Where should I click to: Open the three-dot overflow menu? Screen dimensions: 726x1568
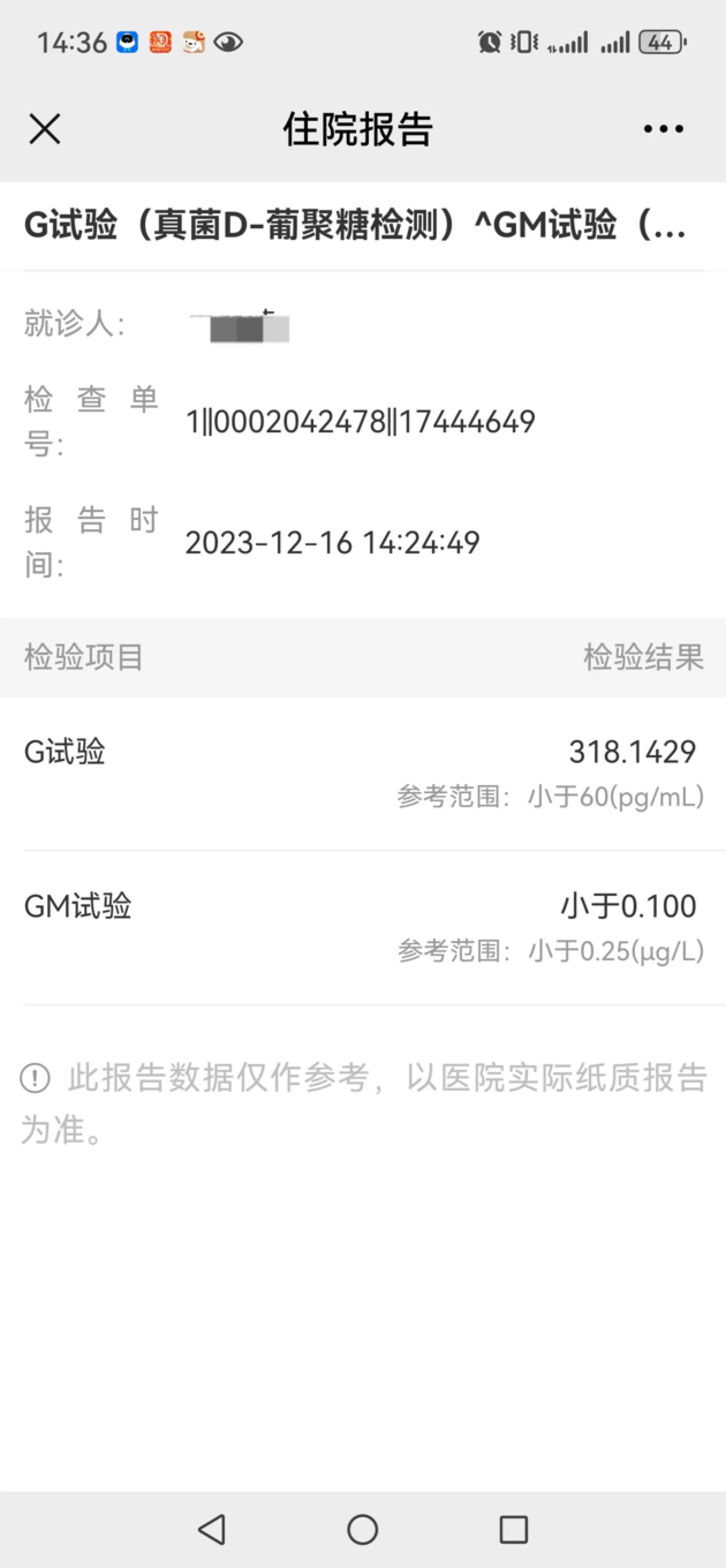[663, 129]
